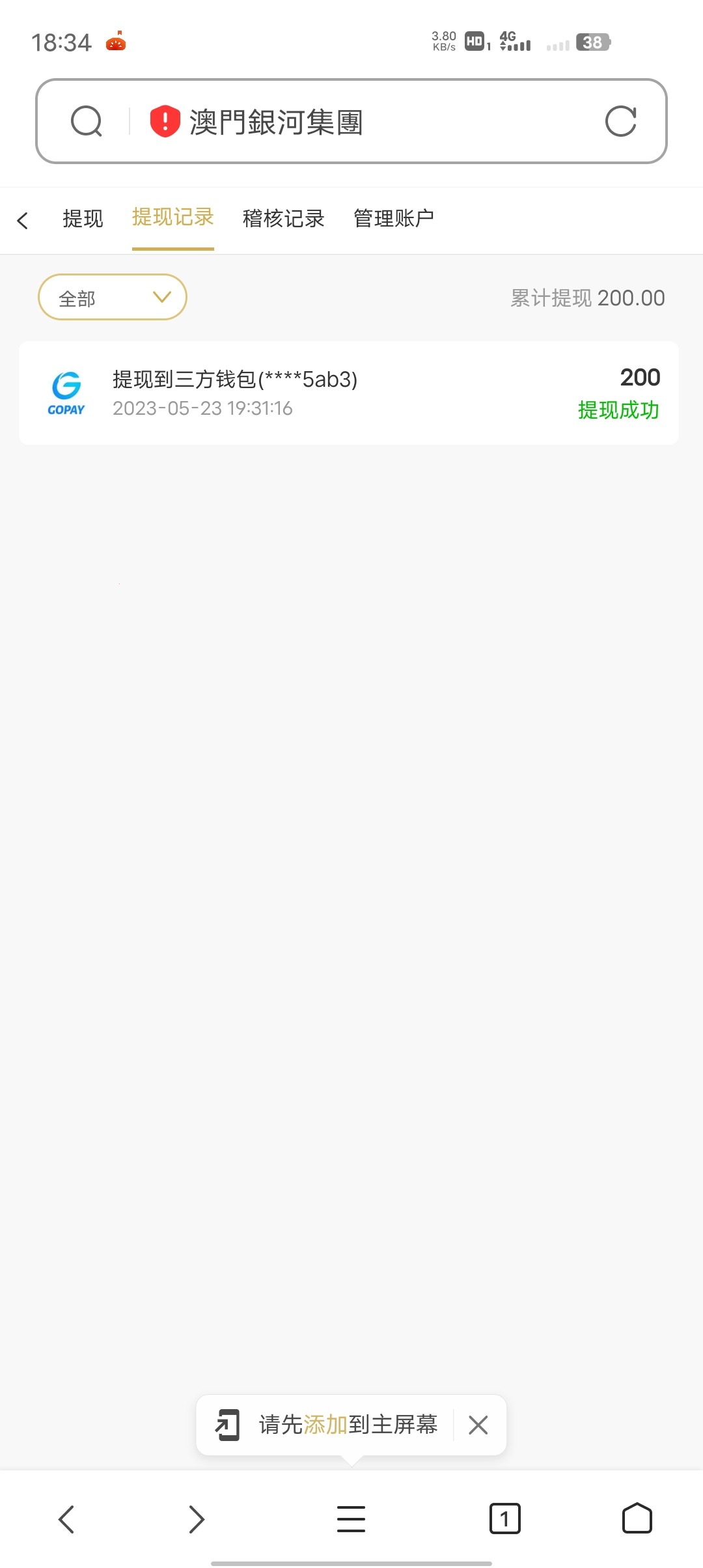This screenshot has height=1568, width=703.
Task: Tap the search icon in address bar
Action: point(87,122)
